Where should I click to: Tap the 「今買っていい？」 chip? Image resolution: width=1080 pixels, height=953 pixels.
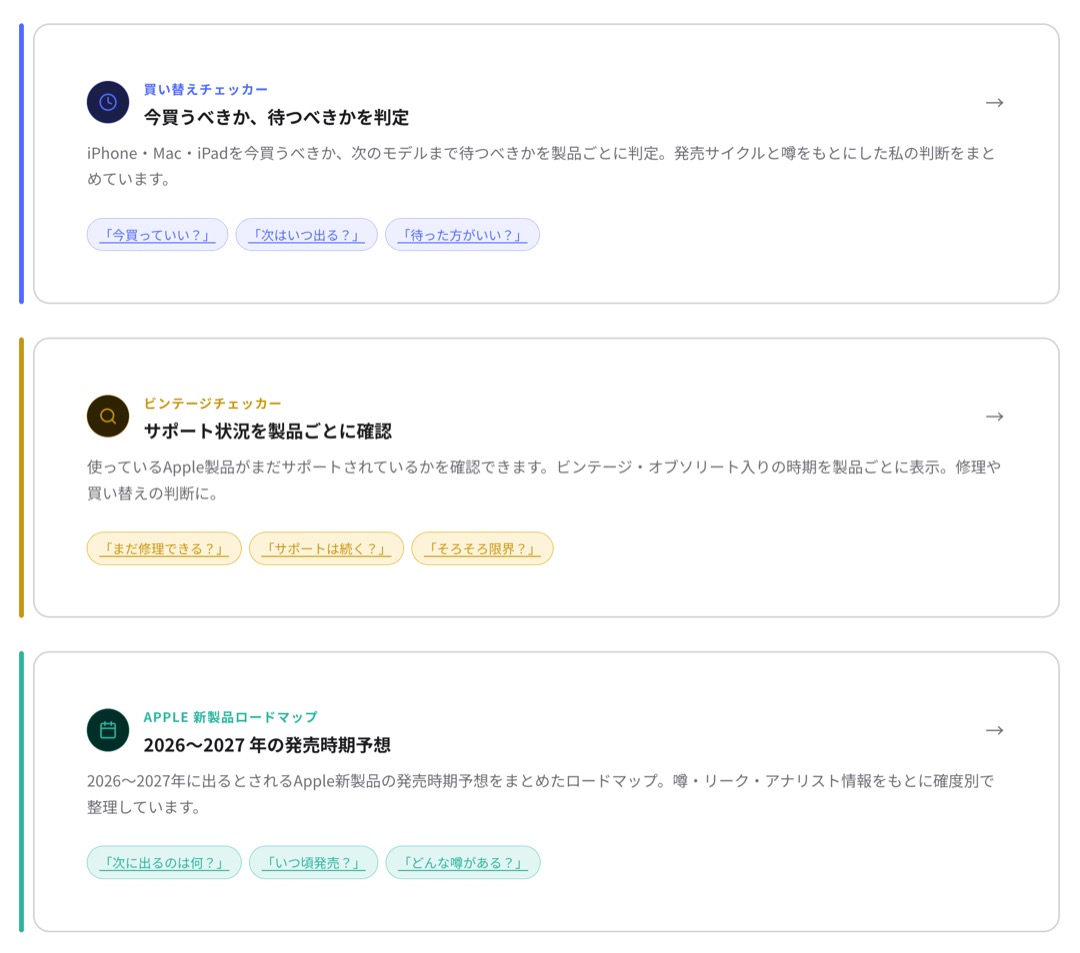[x=158, y=235]
